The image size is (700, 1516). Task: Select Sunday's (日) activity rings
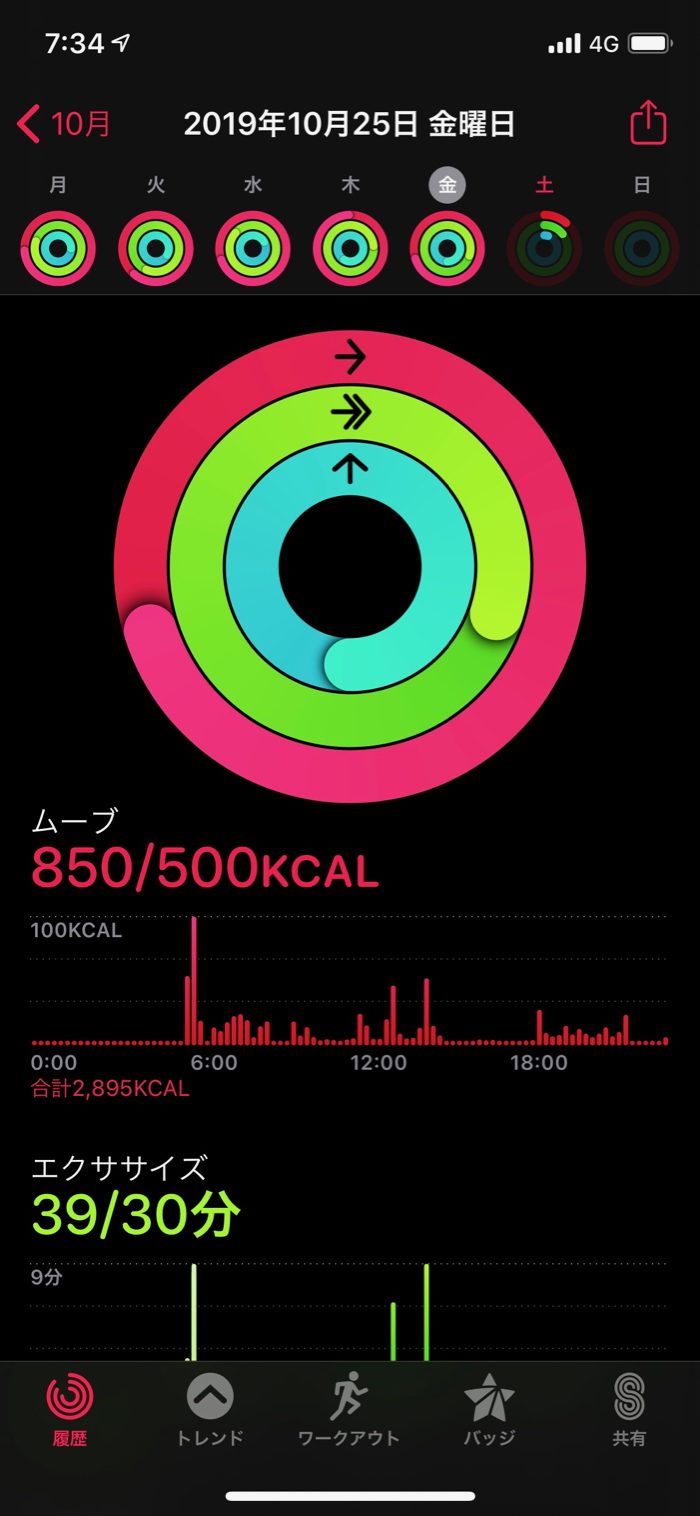[x=641, y=248]
